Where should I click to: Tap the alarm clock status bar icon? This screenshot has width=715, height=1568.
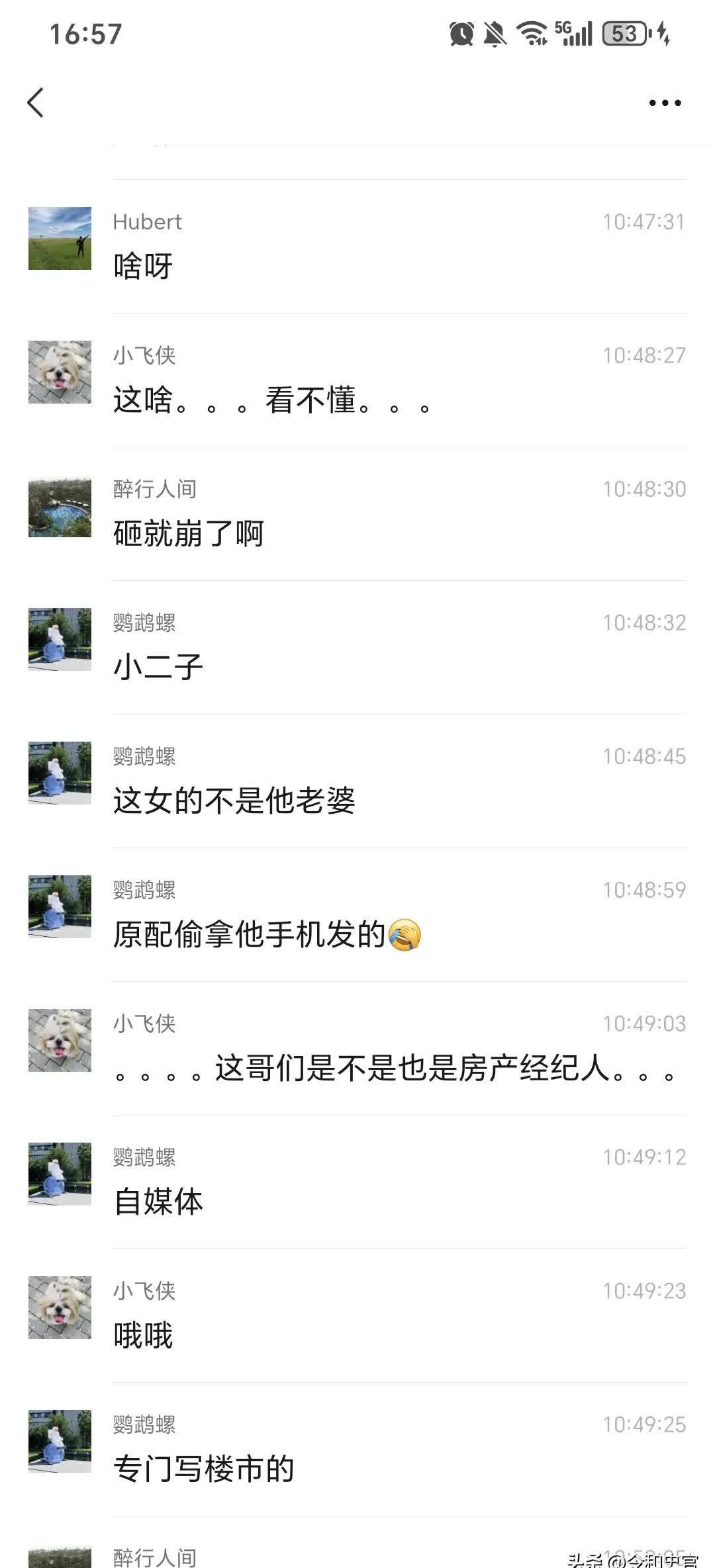(463, 31)
